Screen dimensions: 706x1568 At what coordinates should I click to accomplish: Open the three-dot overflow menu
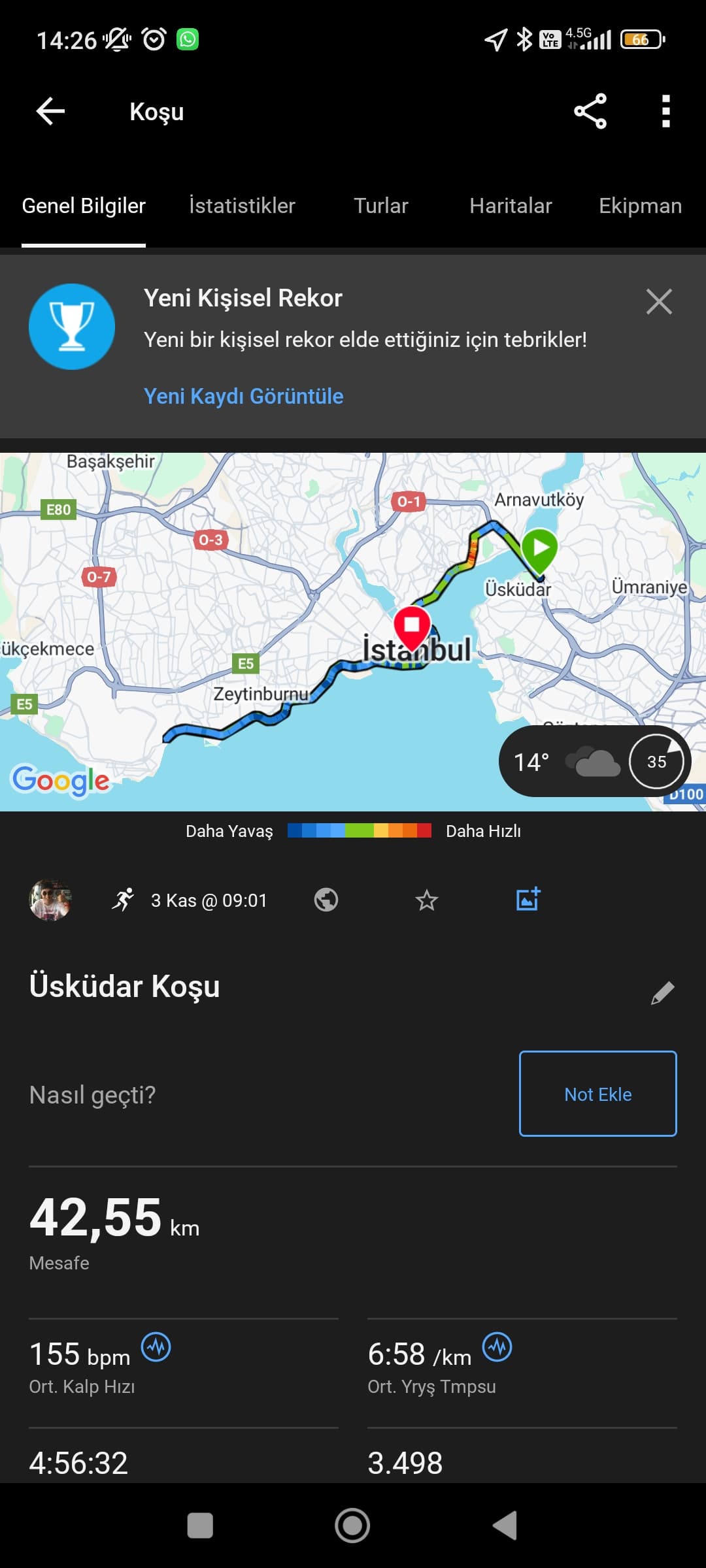click(665, 111)
